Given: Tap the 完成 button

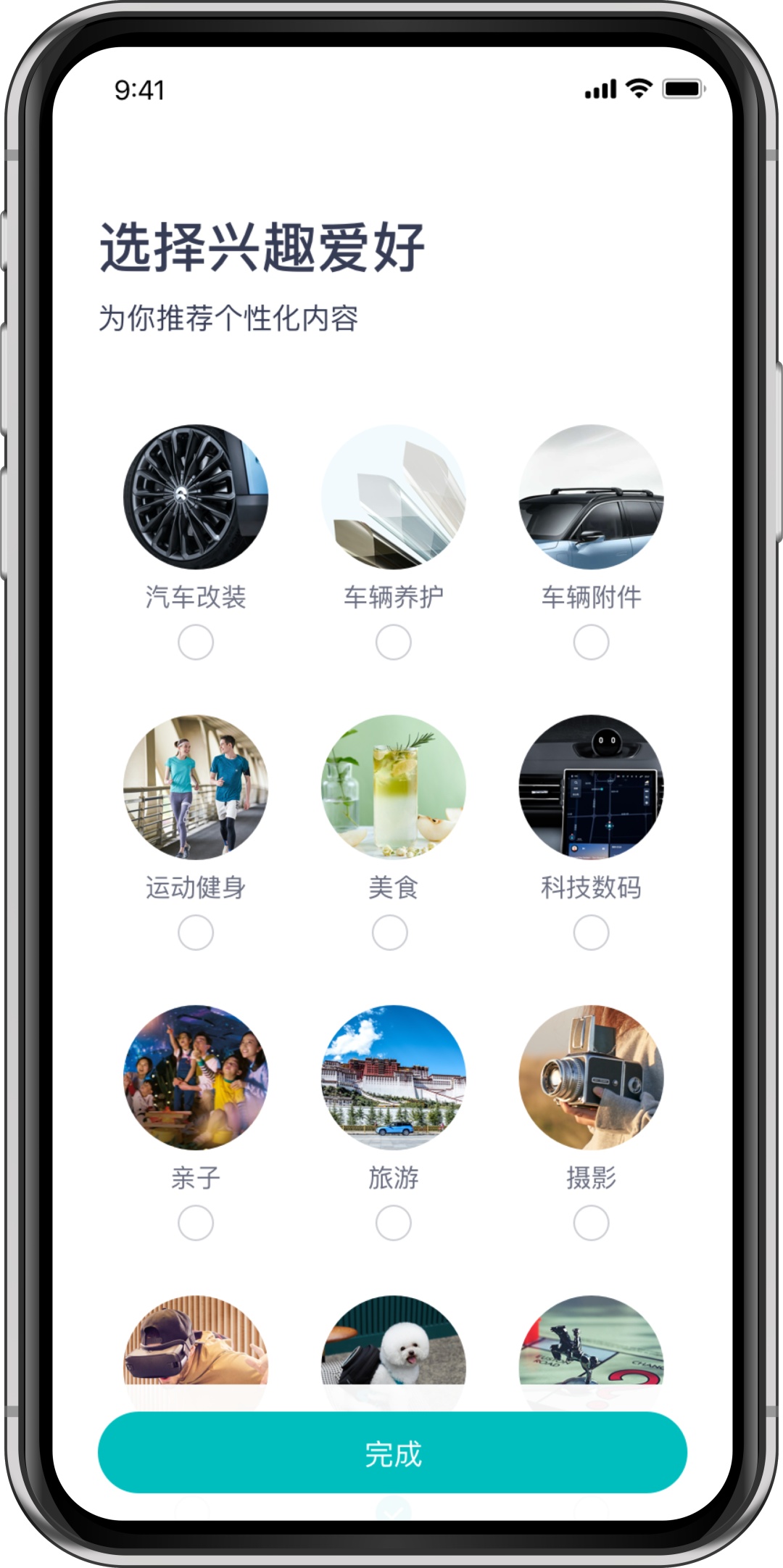Looking at the screenshot, I should [392, 1453].
